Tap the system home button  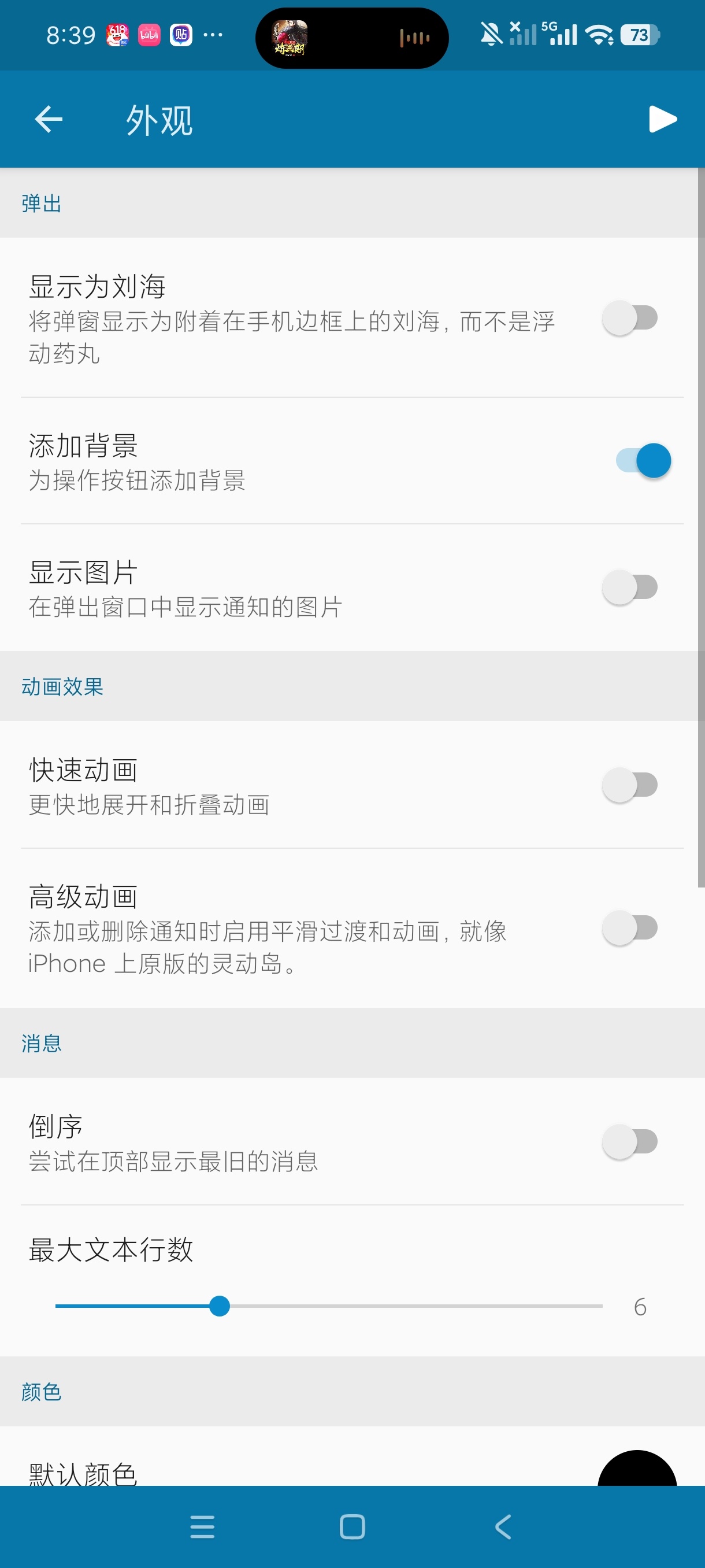352,1527
